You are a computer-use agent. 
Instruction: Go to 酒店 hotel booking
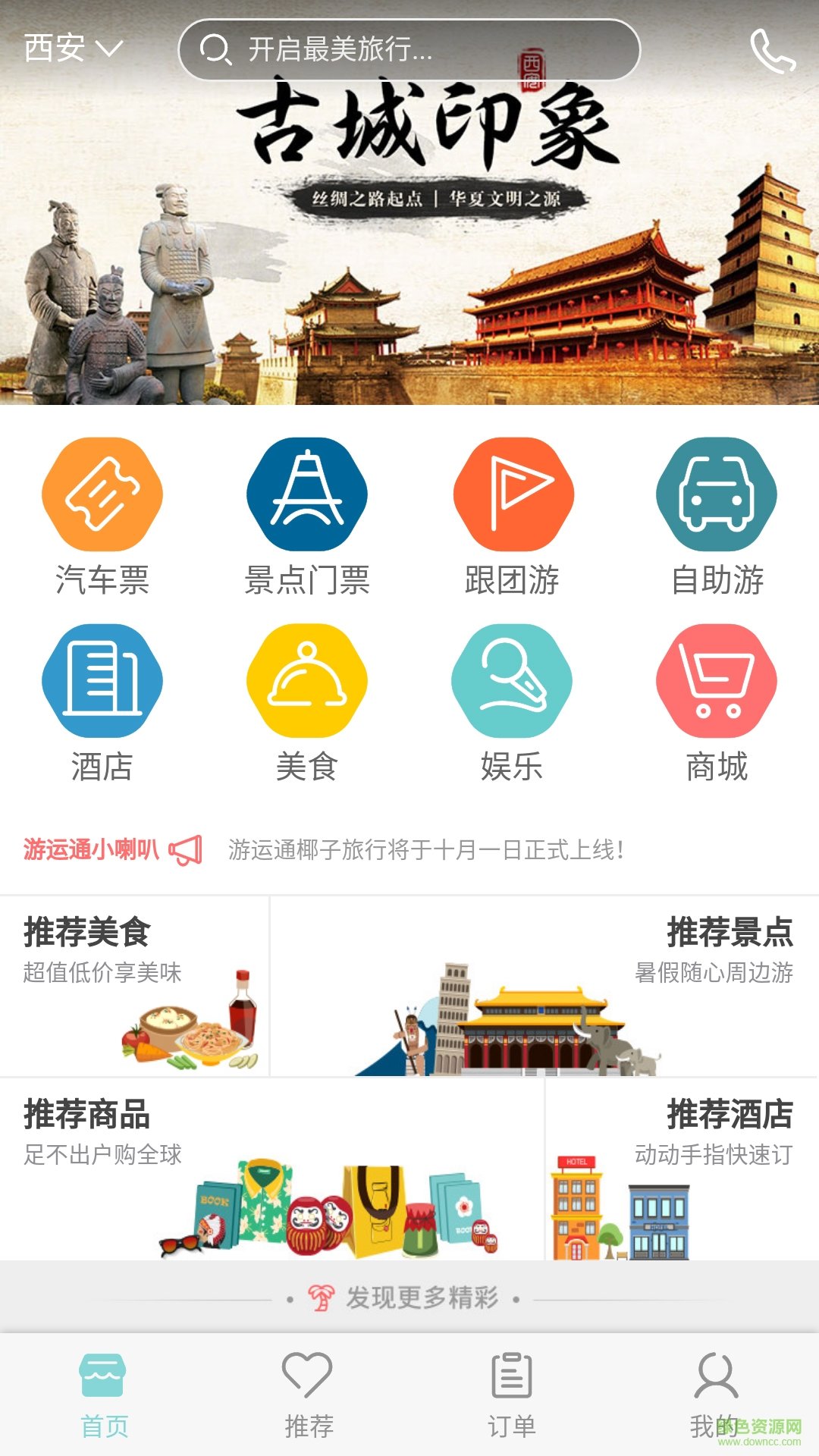pos(102,703)
